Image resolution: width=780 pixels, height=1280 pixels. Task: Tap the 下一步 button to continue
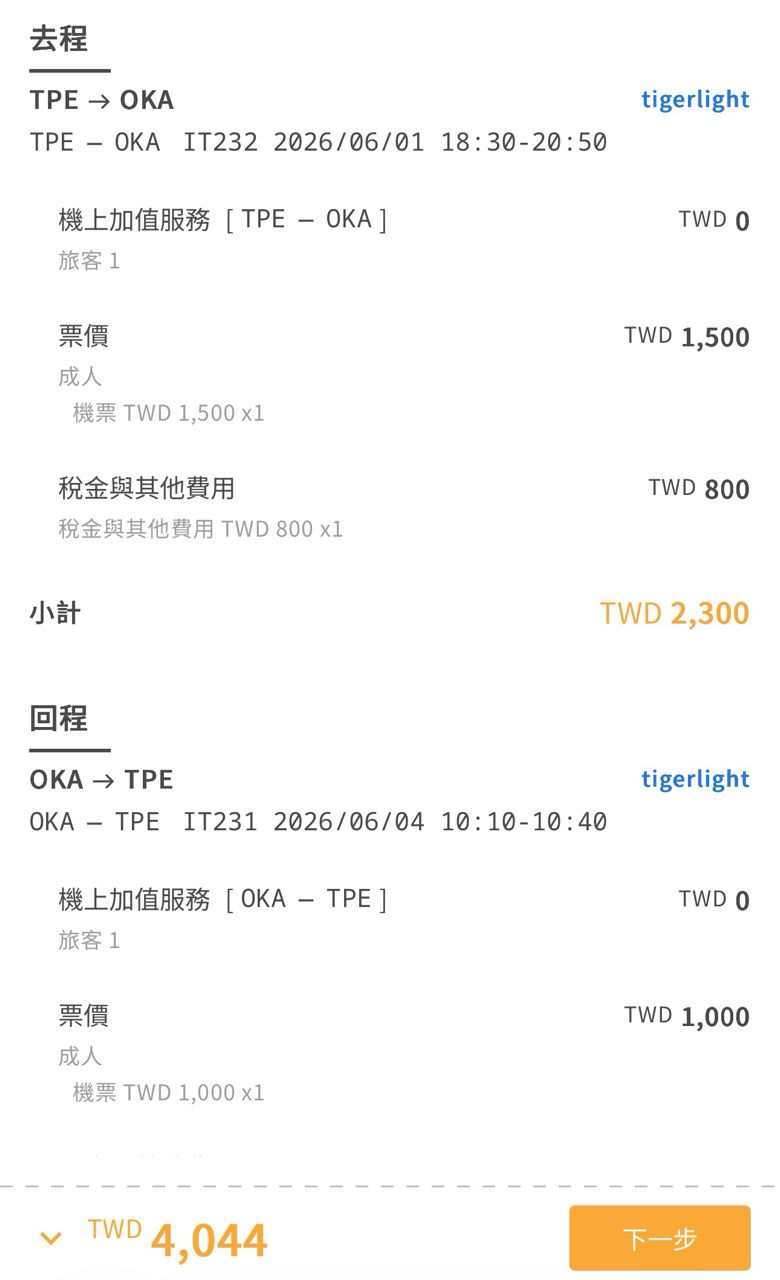pos(659,1238)
